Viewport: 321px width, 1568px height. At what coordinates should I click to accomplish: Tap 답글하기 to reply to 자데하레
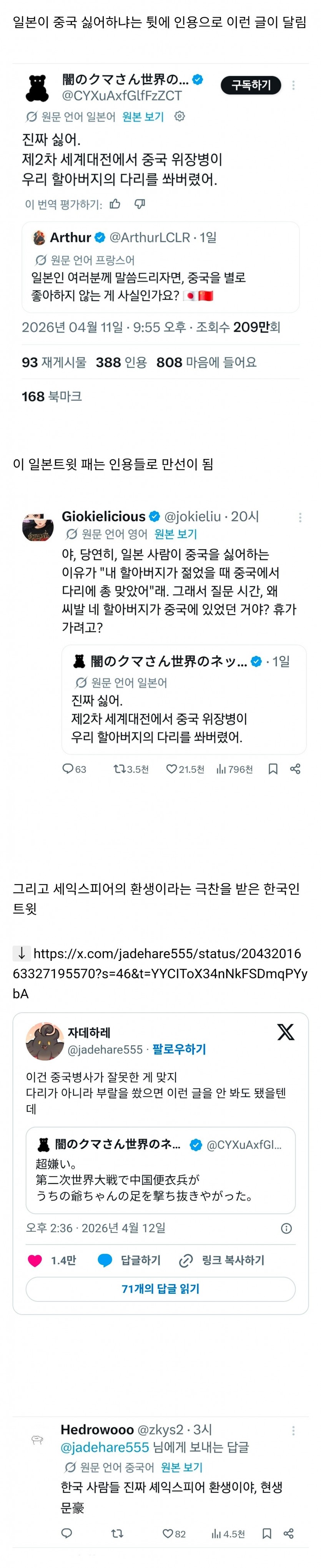129,1260
